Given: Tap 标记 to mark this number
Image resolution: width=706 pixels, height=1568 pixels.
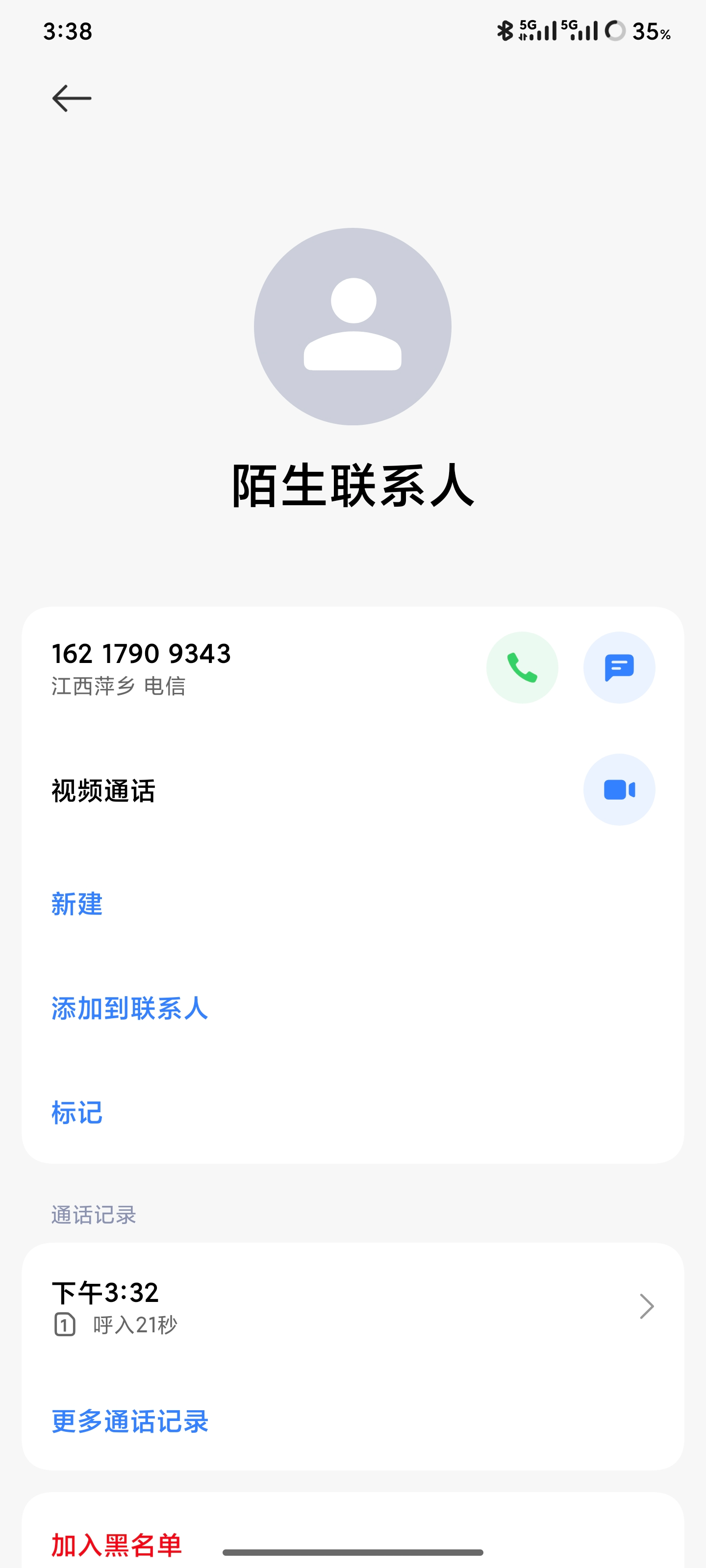Looking at the screenshot, I should point(77,1113).
